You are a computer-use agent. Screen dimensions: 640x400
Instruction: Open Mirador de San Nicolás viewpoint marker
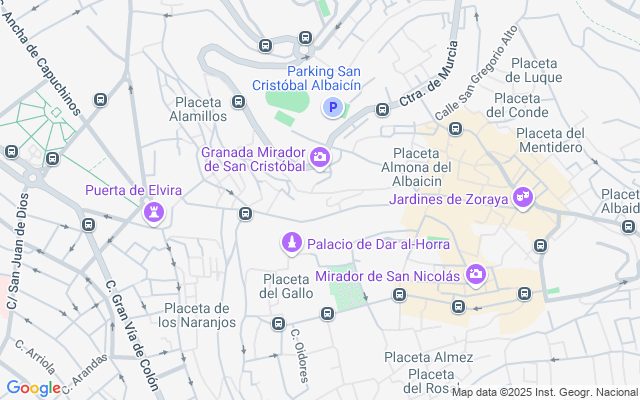click(476, 272)
